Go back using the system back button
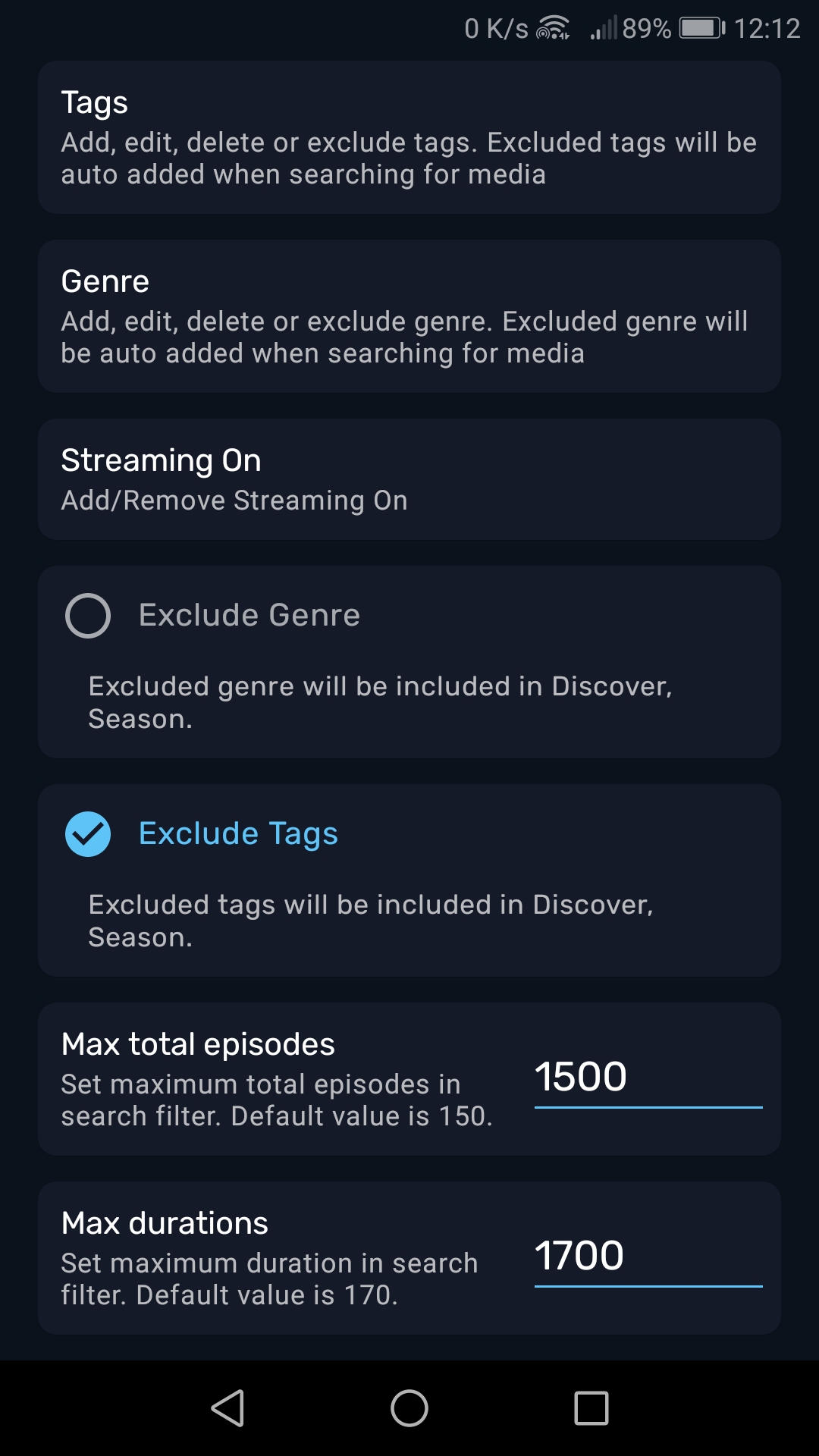The image size is (819, 1456). [x=227, y=1408]
